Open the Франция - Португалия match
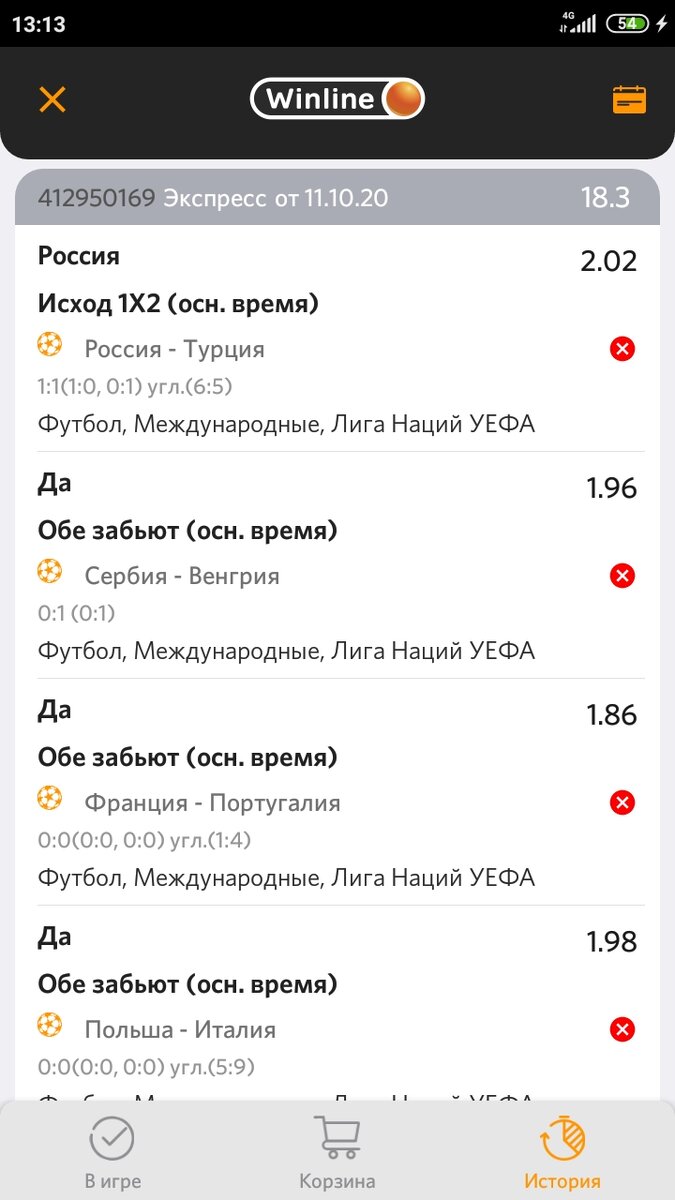This screenshot has height=1200, width=675. pyautogui.click(x=212, y=803)
